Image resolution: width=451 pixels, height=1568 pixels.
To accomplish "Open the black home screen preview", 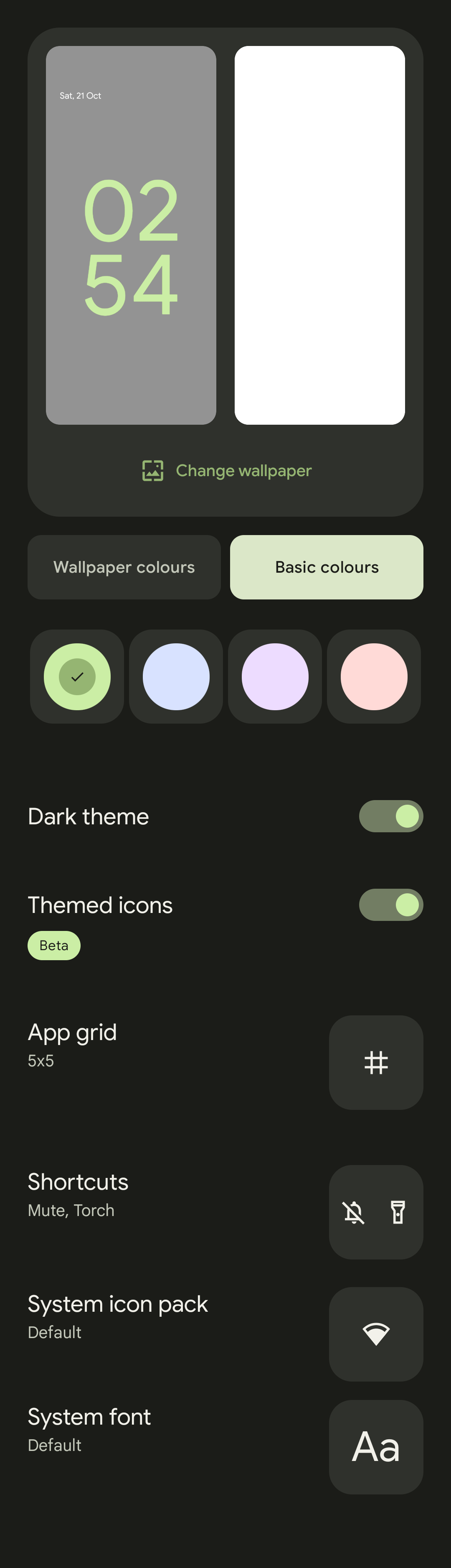I will [320, 236].
